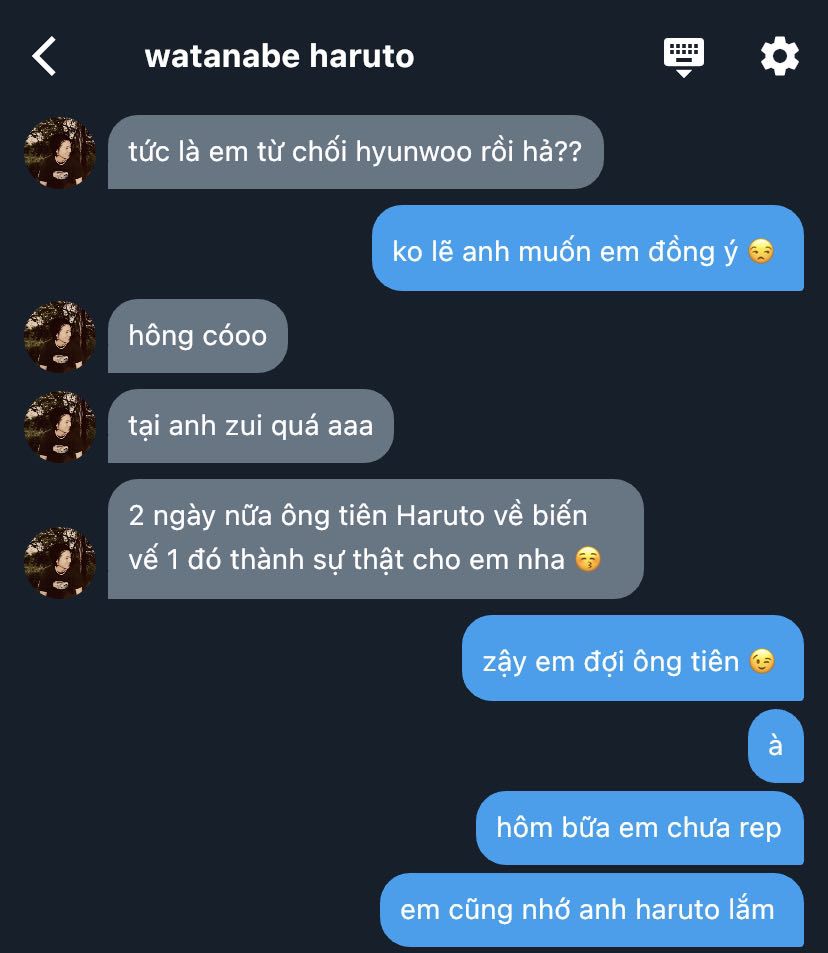Tap Haruto's avatar beside the hyunwoo message
The width and height of the screenshot is (828, 953).
click(60, 153)
